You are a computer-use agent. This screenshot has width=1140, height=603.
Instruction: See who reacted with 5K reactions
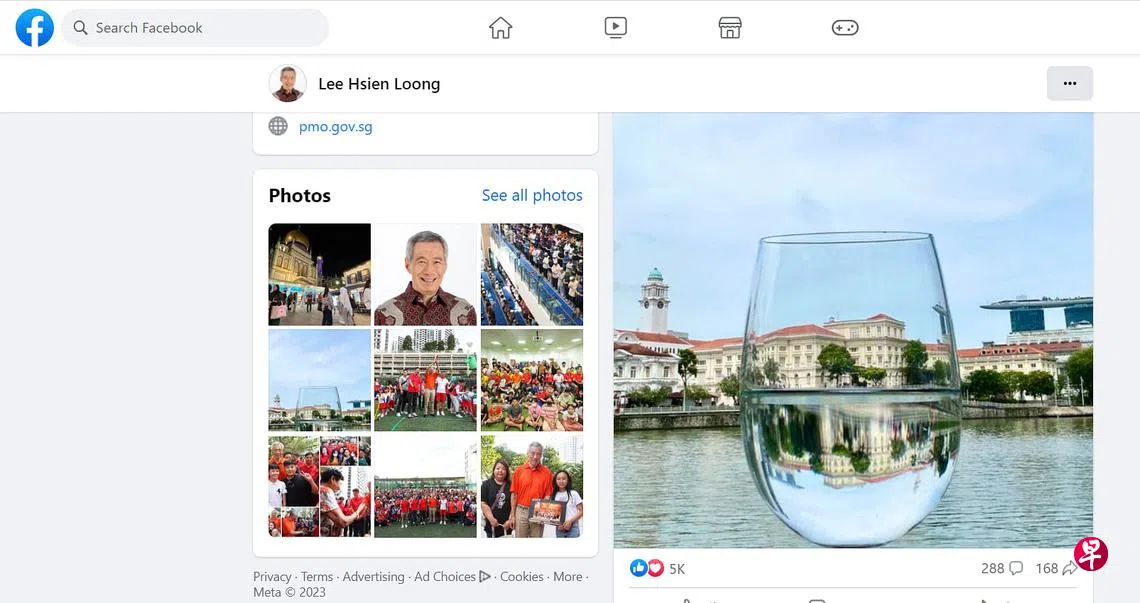676,569
